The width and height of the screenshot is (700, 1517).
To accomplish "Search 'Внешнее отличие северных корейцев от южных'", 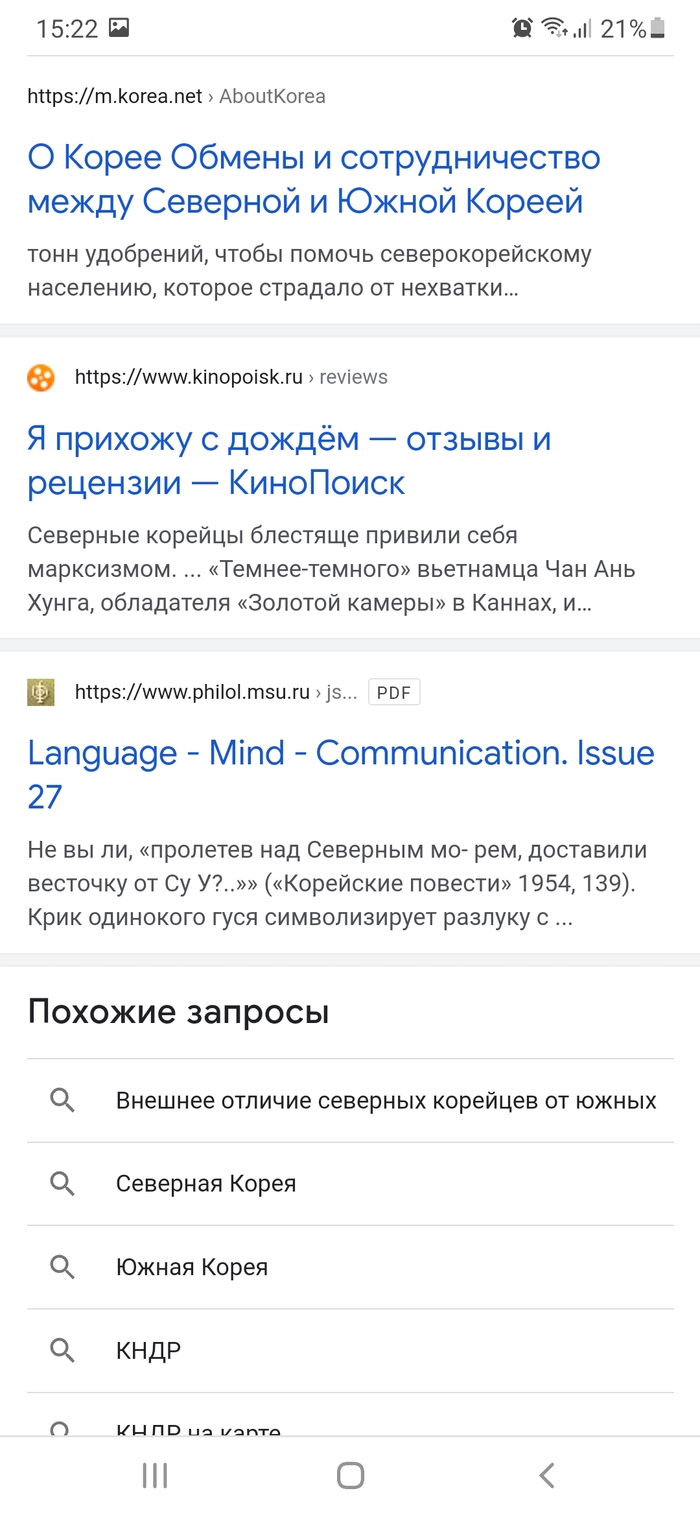I will click(385, 1101).
